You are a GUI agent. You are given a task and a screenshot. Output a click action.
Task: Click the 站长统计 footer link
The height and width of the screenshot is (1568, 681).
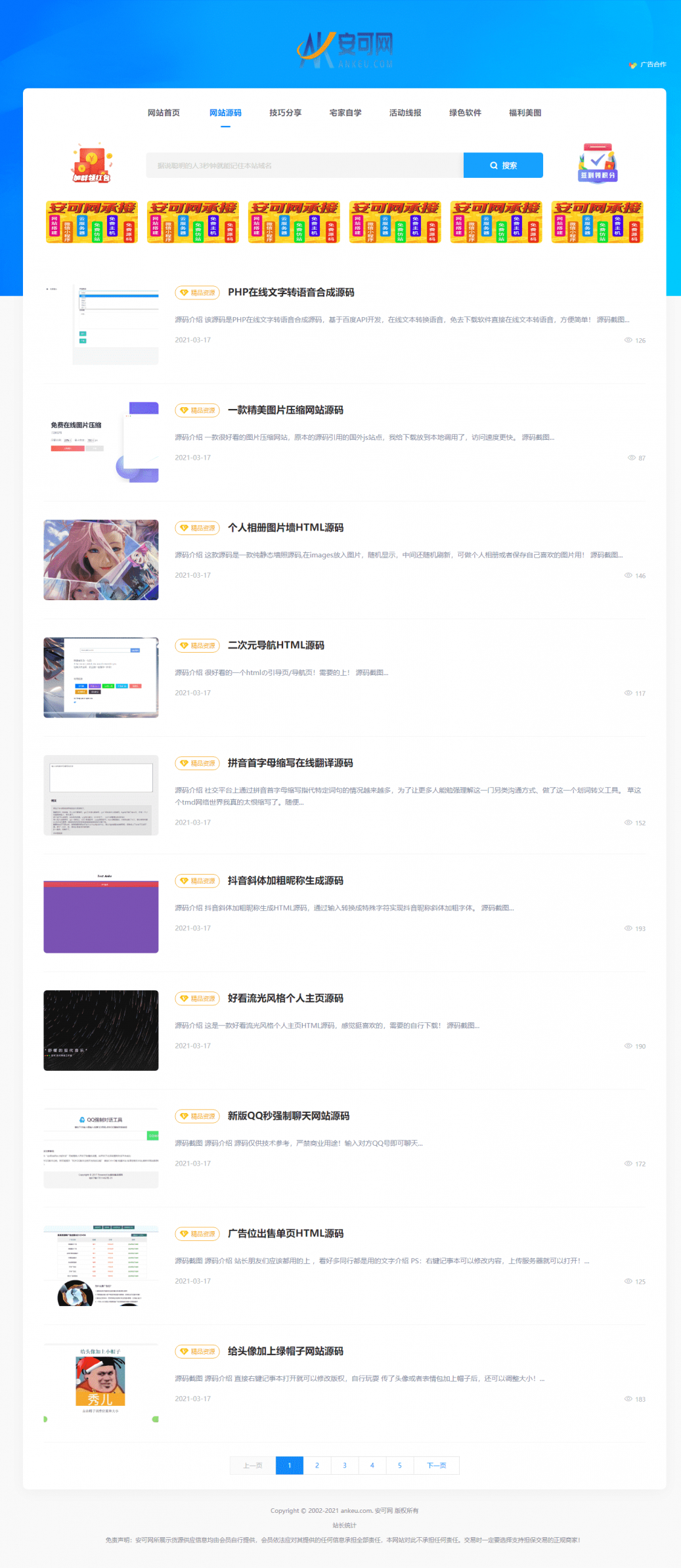point(341,1525)
